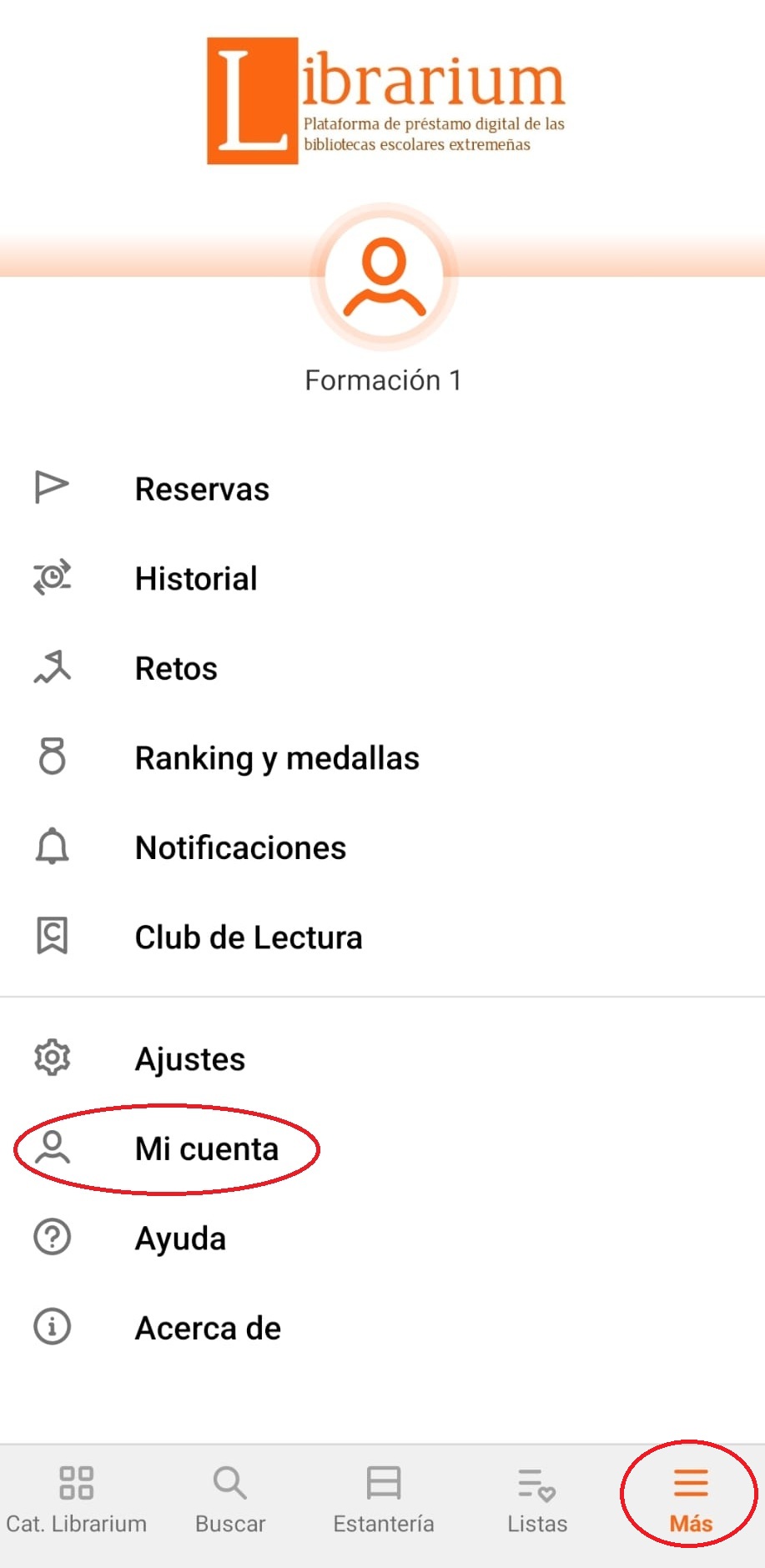This screenshot has width=765, height=1568.
Task: Open Club de Lectura
Action: (249, 937)
